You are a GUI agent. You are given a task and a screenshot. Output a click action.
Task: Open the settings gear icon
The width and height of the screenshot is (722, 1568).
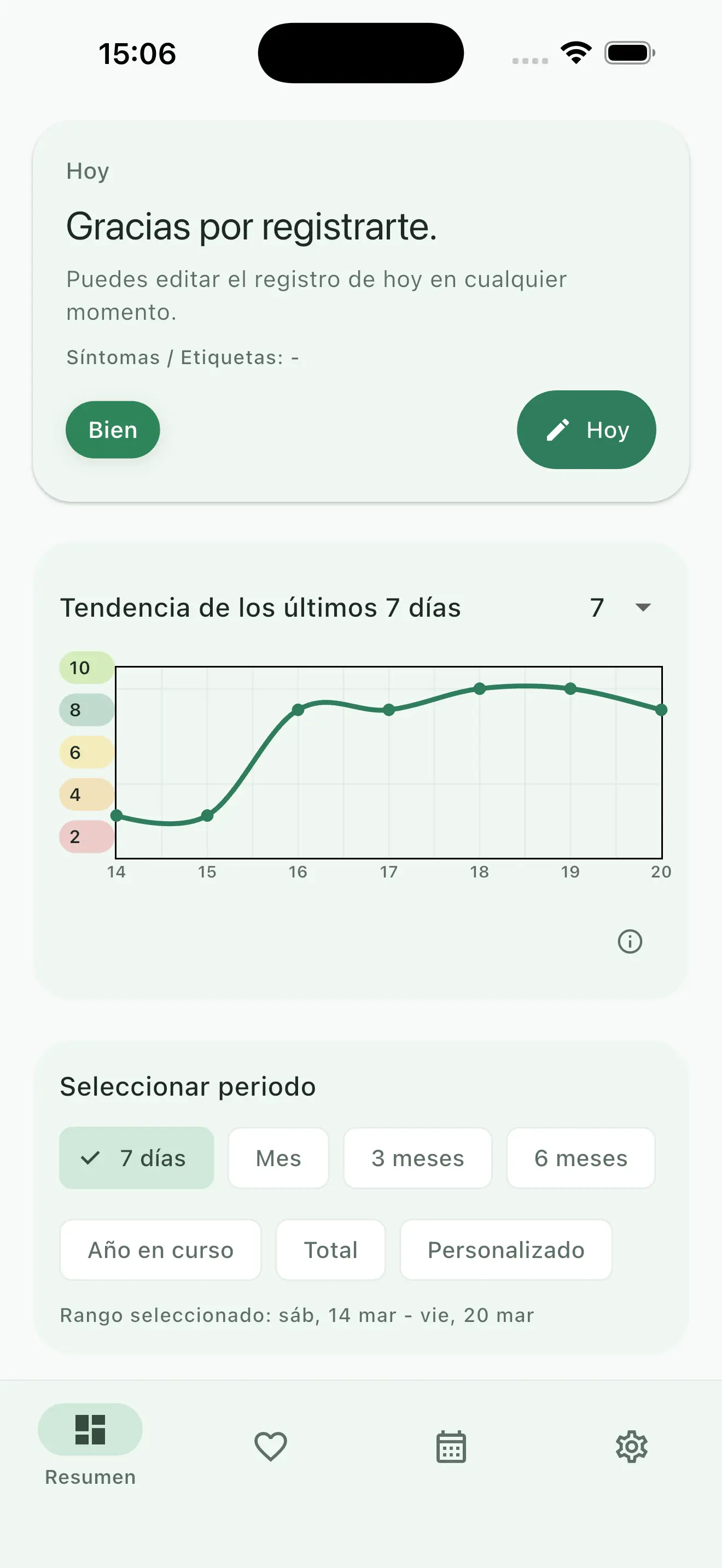click(632, 1448)
